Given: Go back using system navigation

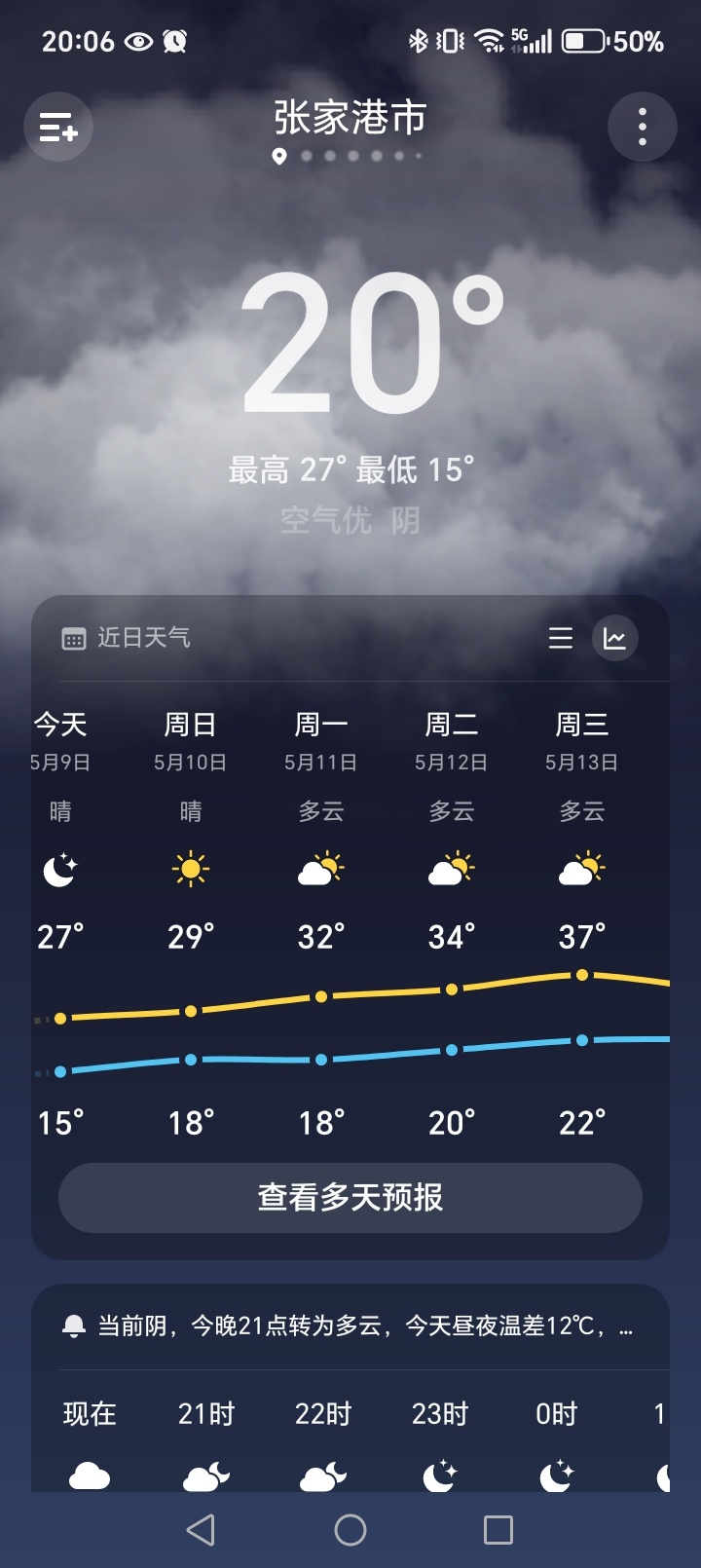Looking at the screenshot, I should point(201,1529).
